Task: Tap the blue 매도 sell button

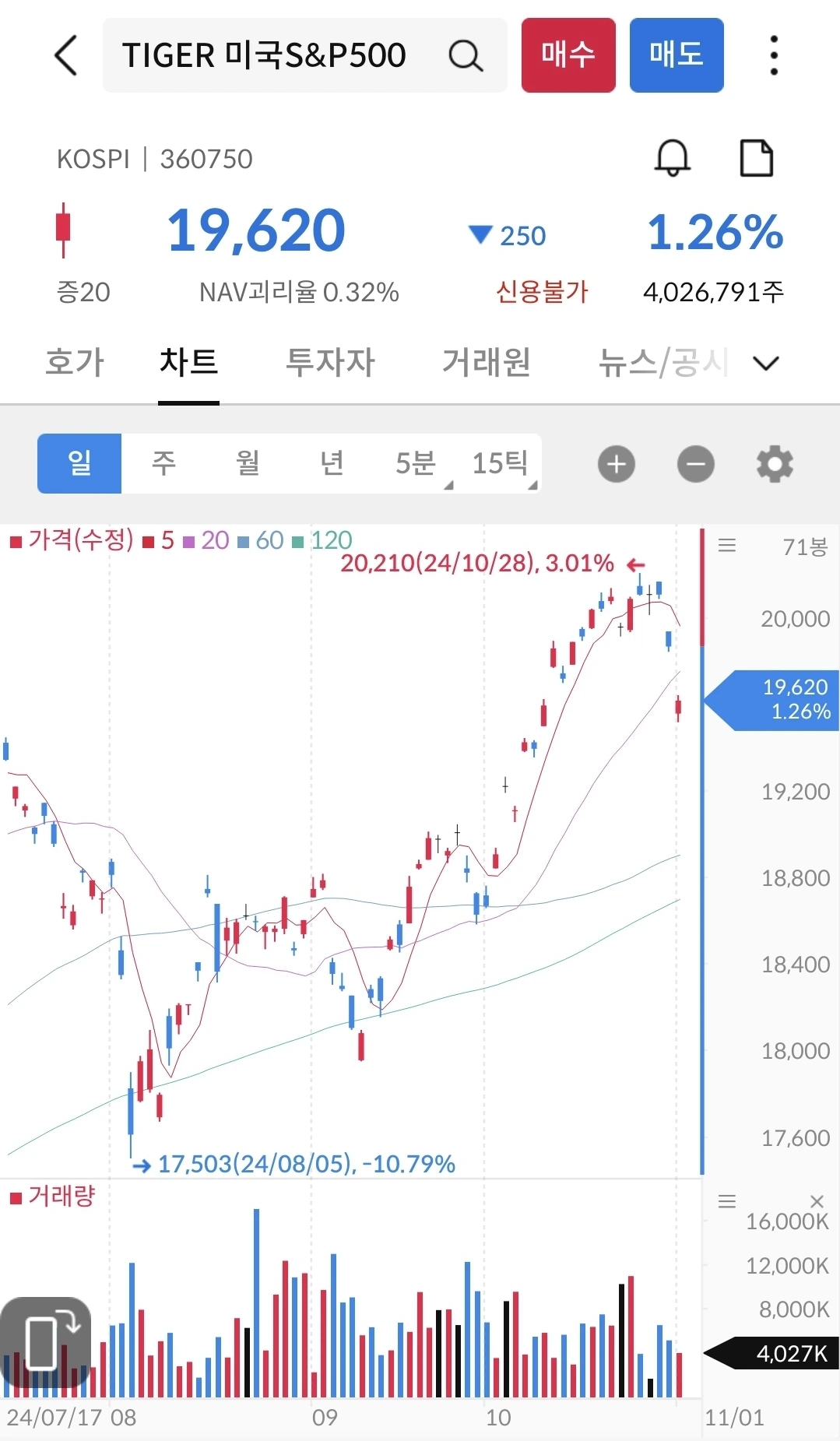Action: point(677,55)
